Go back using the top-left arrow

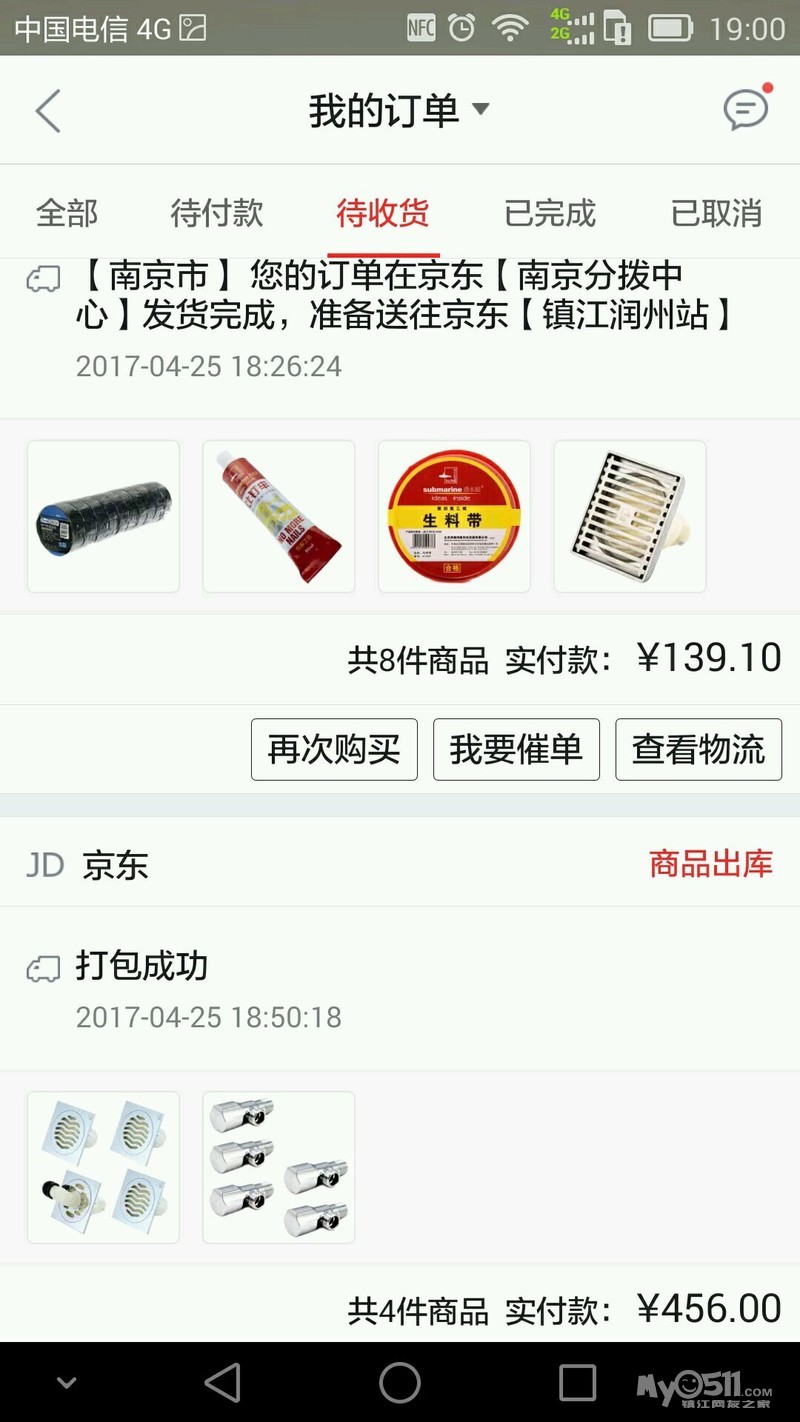click(48, 110)
